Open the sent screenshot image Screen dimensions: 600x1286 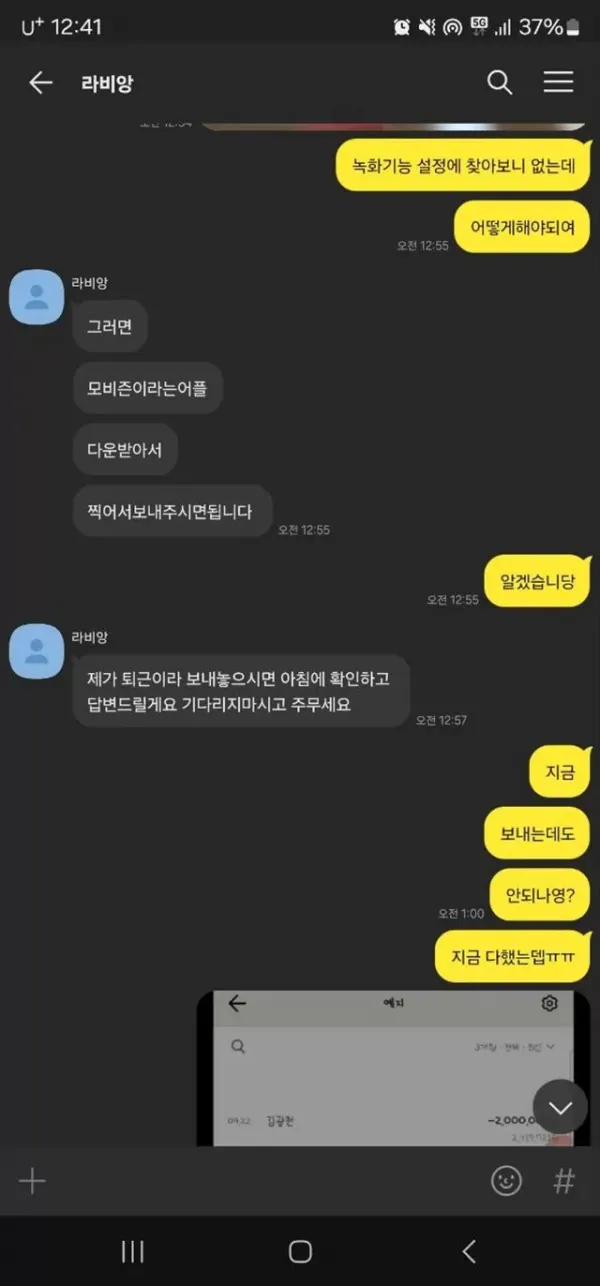tap(385, 1070)
